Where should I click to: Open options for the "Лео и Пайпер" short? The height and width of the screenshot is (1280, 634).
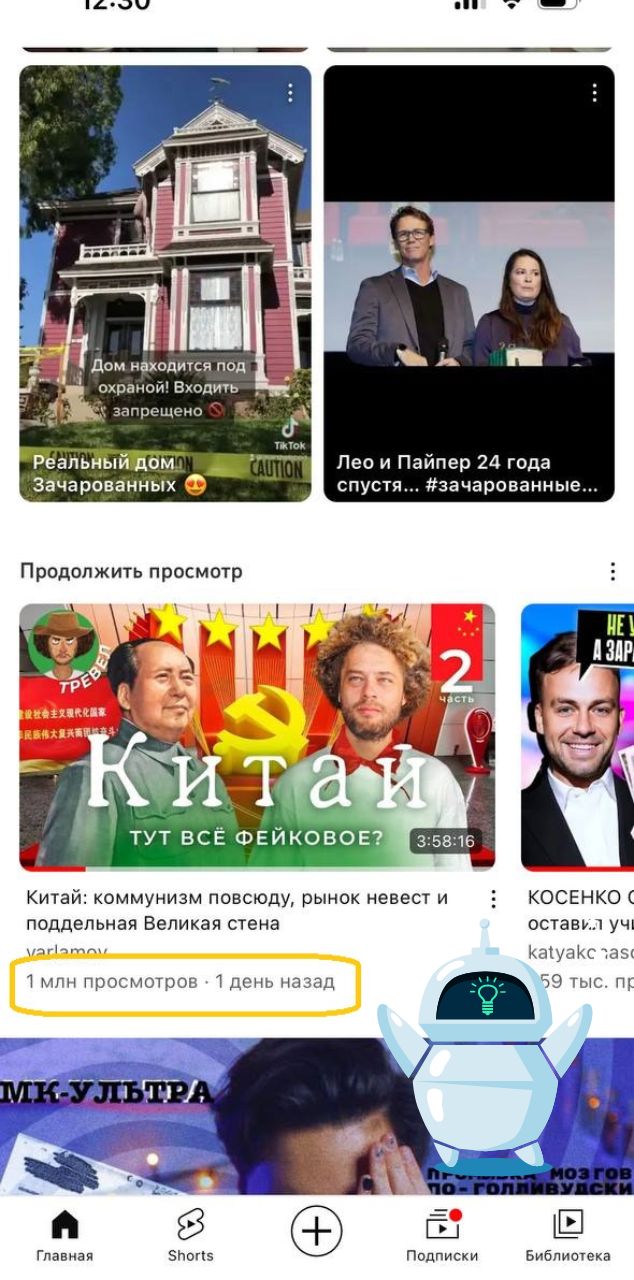click(x=595, y=93)
